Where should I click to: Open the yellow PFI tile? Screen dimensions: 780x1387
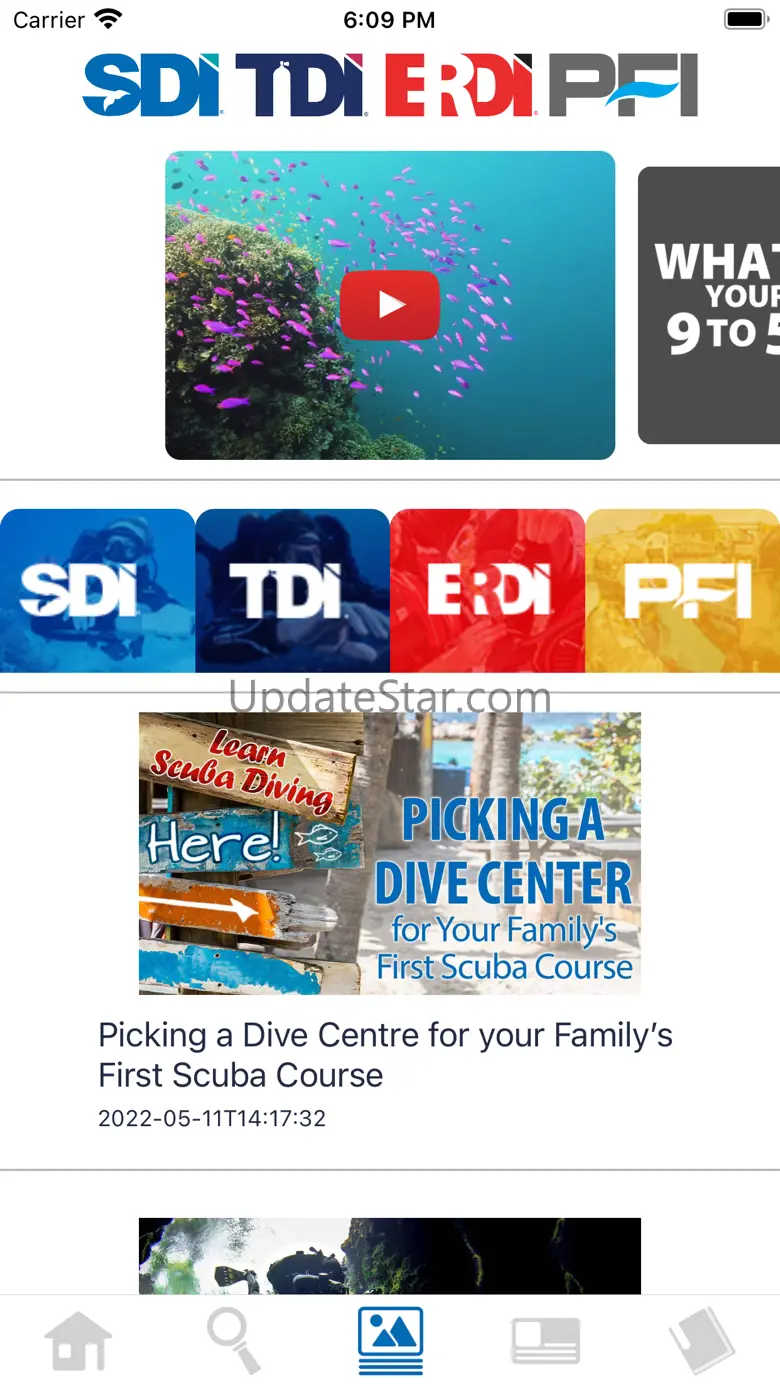[683, 590]
